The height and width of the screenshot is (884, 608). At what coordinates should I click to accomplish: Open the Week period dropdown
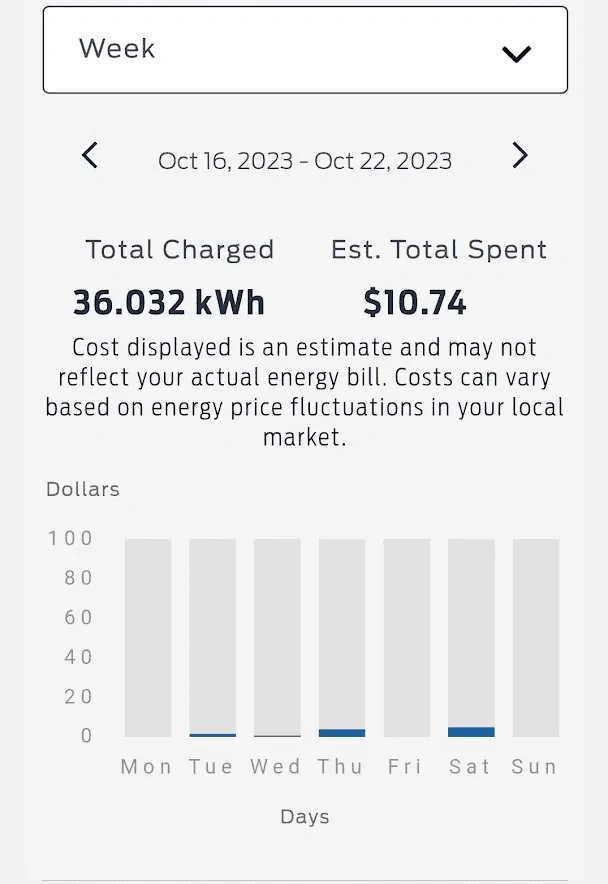tap(305, 50)
